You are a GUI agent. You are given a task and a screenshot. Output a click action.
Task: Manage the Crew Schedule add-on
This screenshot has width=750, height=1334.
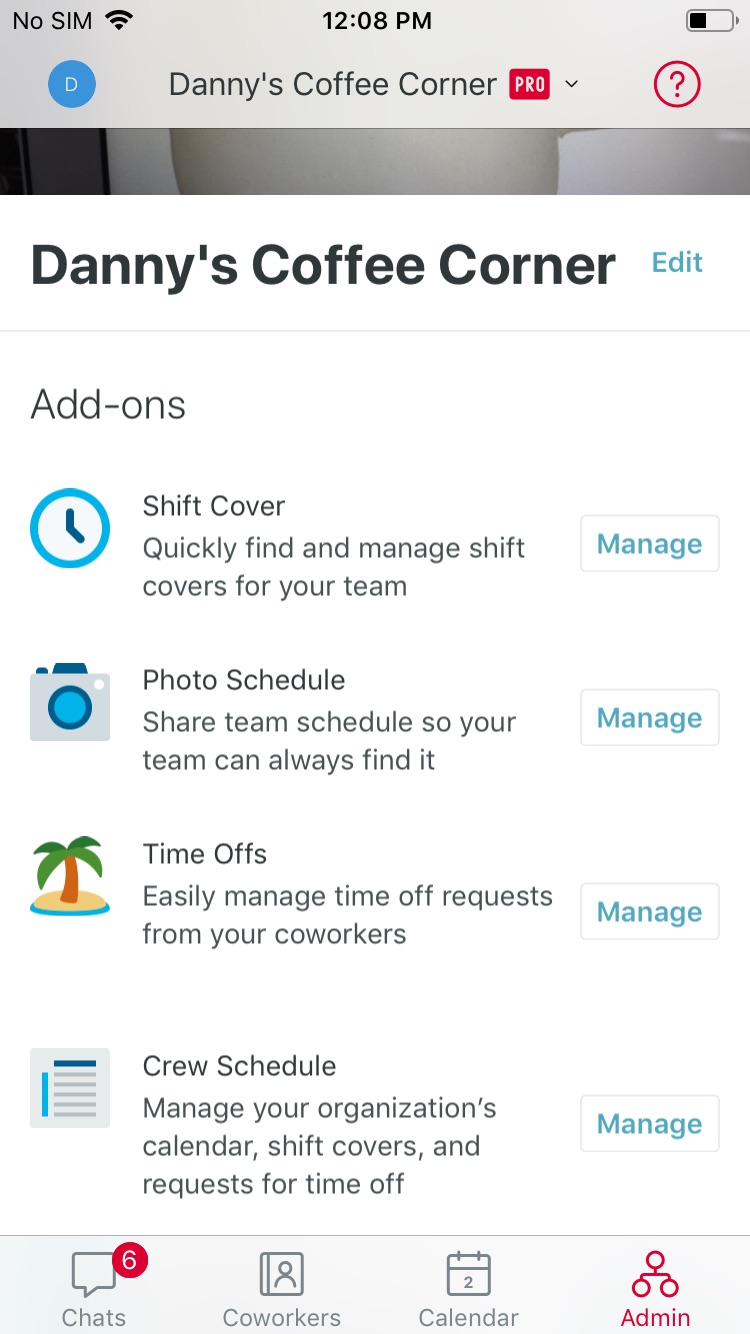click(x=649, y=1124)
